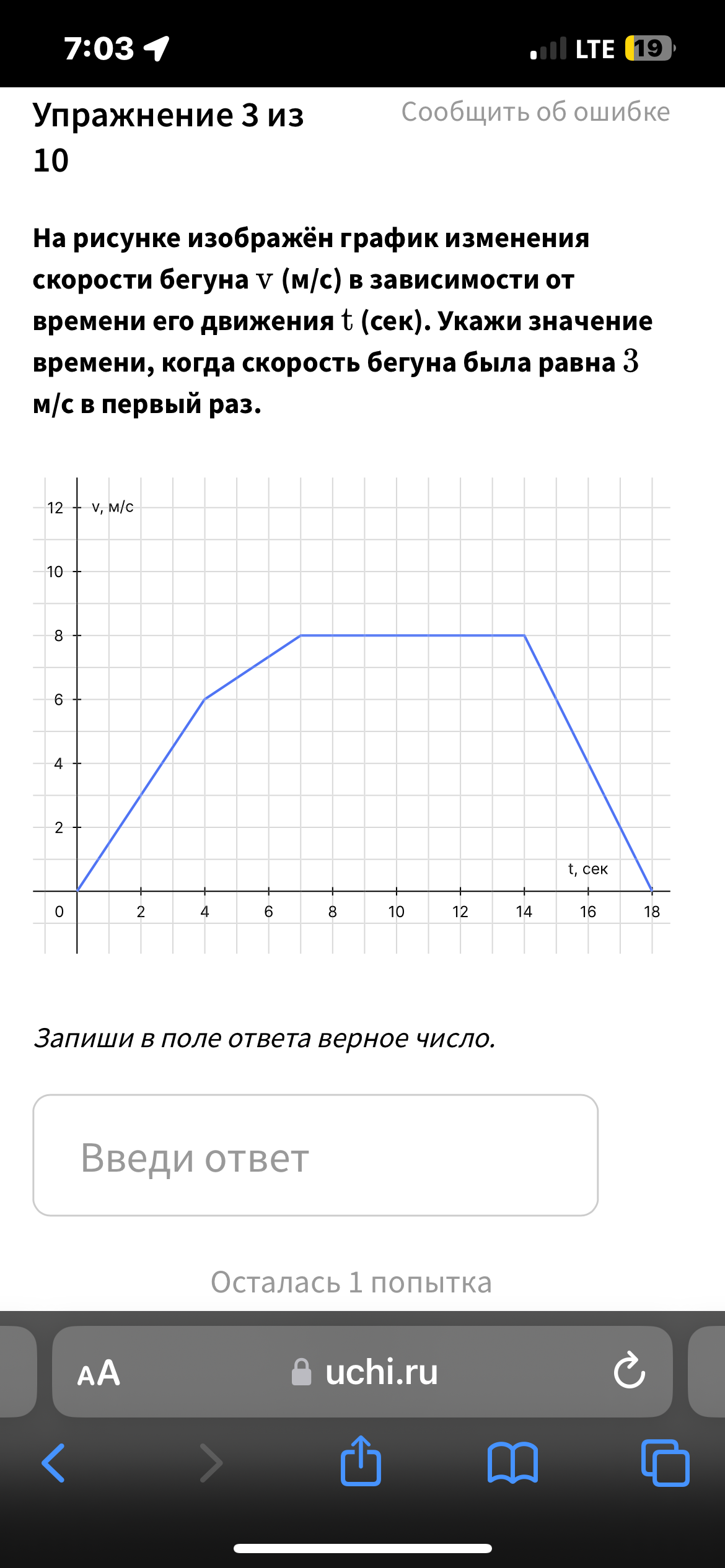The image size is (725, 1568).
Task: Open Safari bookmarks
Action: point(512,1463)
